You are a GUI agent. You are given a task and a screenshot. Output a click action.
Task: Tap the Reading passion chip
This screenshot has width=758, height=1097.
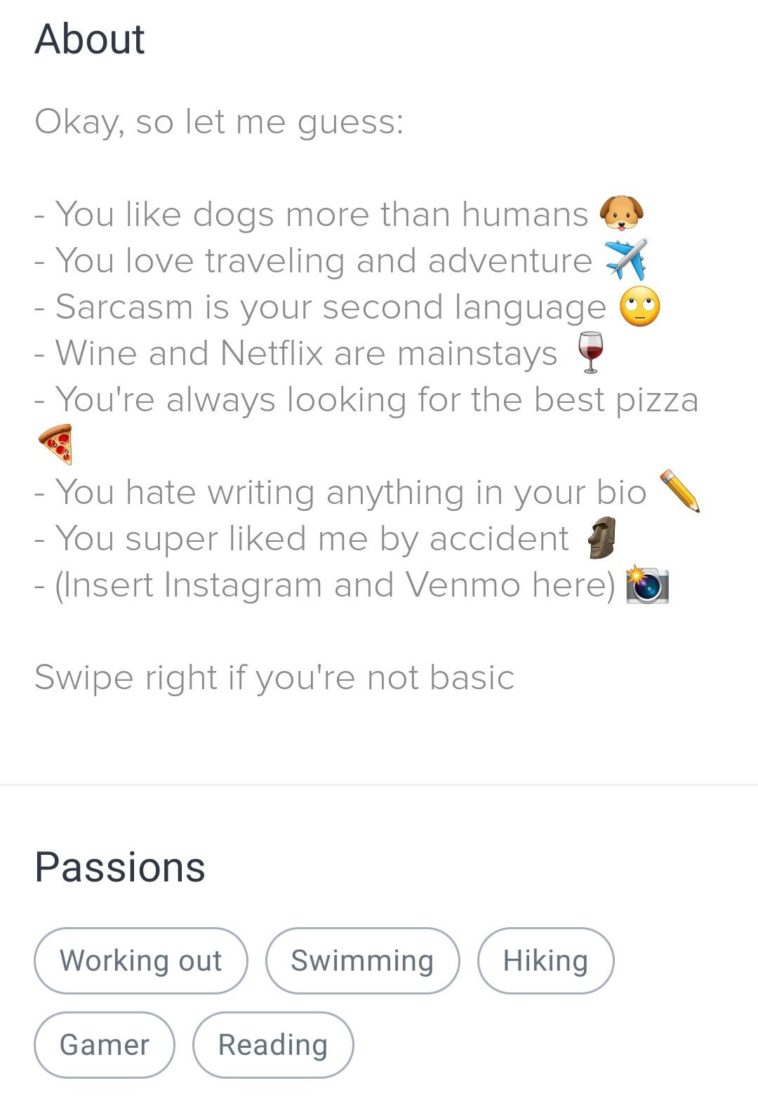[273, 1045]
